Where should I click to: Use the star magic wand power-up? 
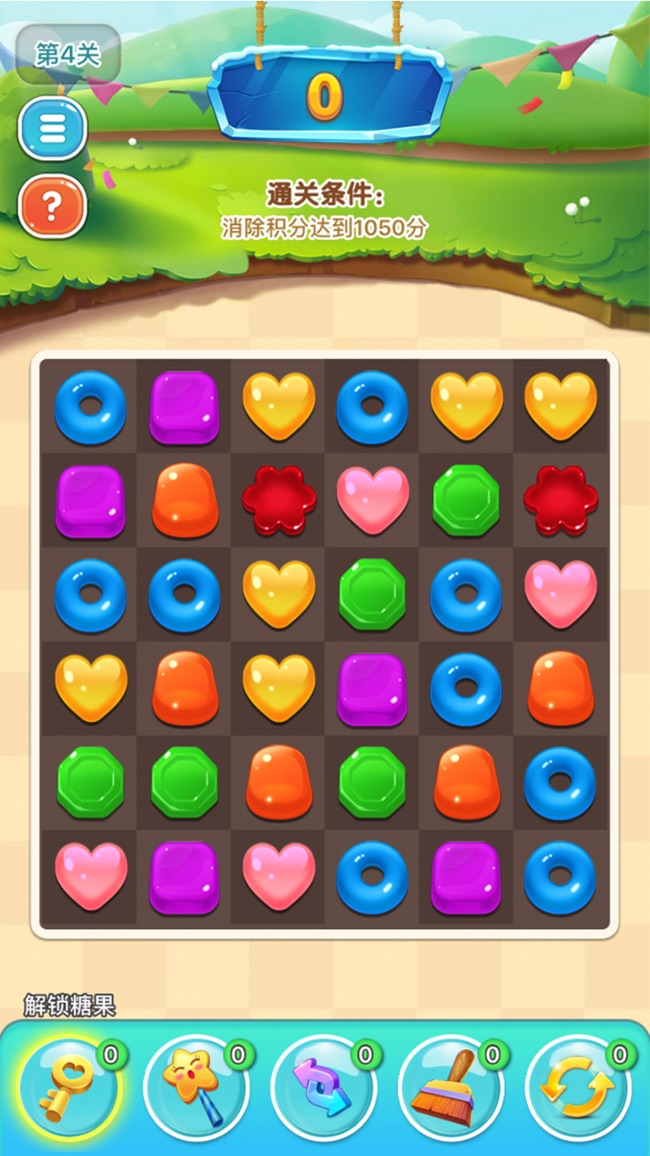click(195, 1088)
